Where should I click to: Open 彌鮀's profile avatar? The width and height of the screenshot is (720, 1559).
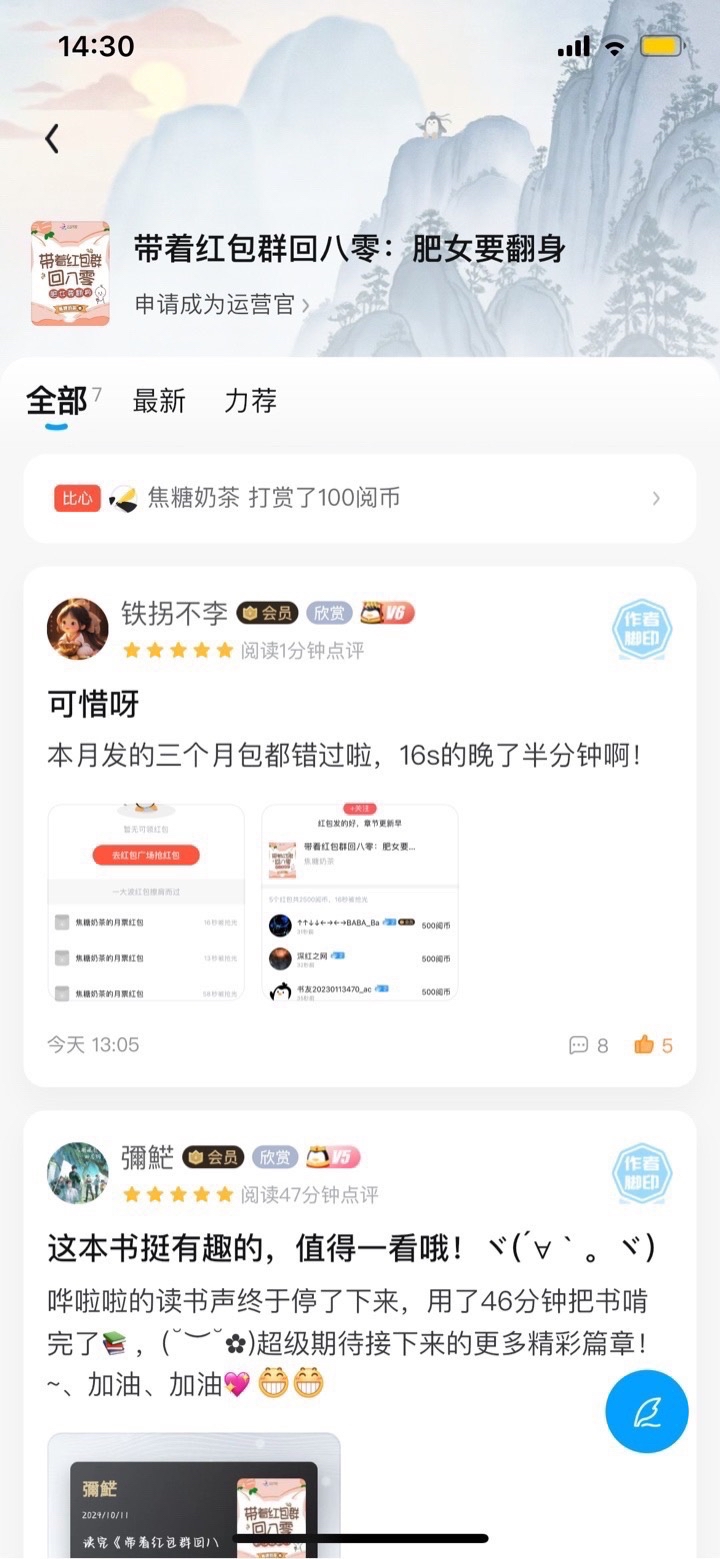78,1173
